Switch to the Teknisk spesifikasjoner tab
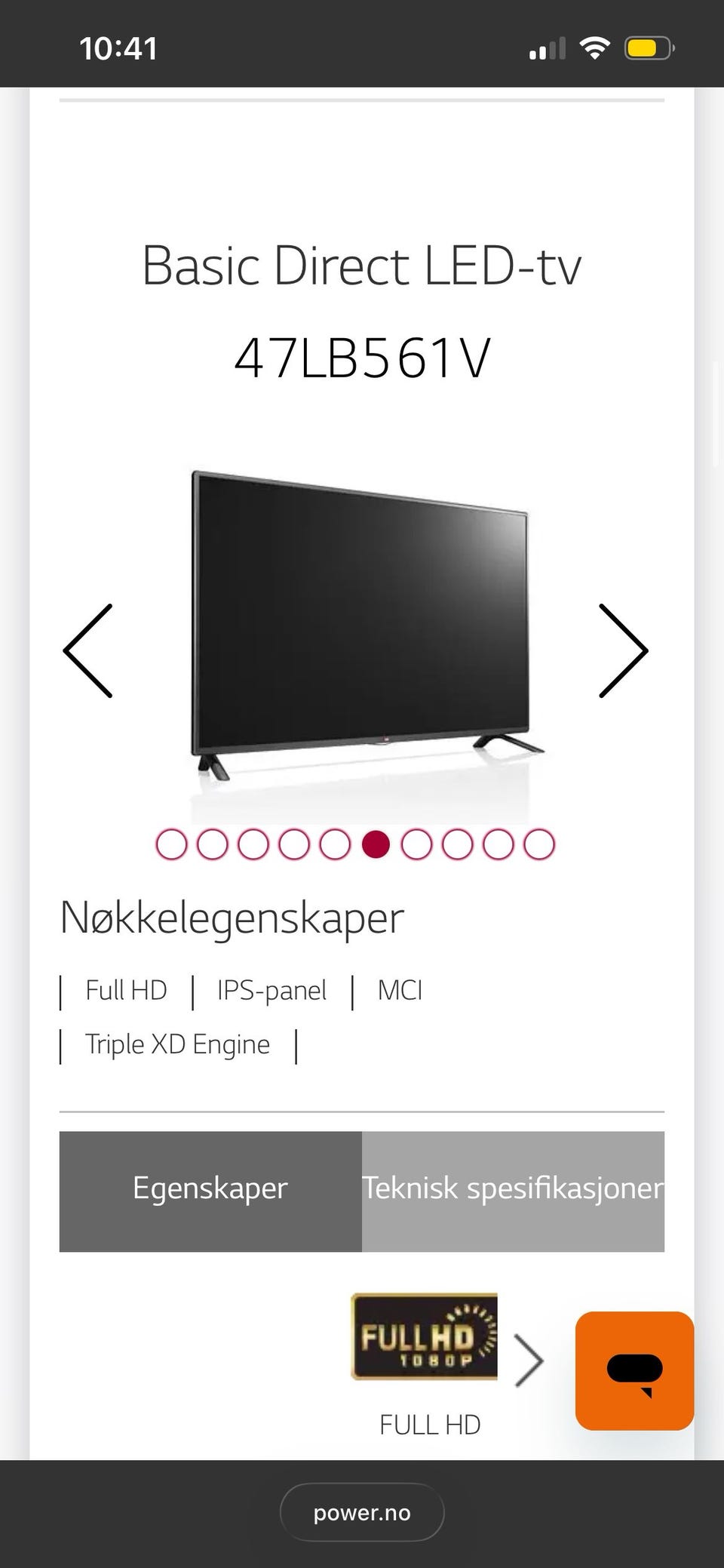The width and height of the screenshot is (724, 1568). 512,1188
